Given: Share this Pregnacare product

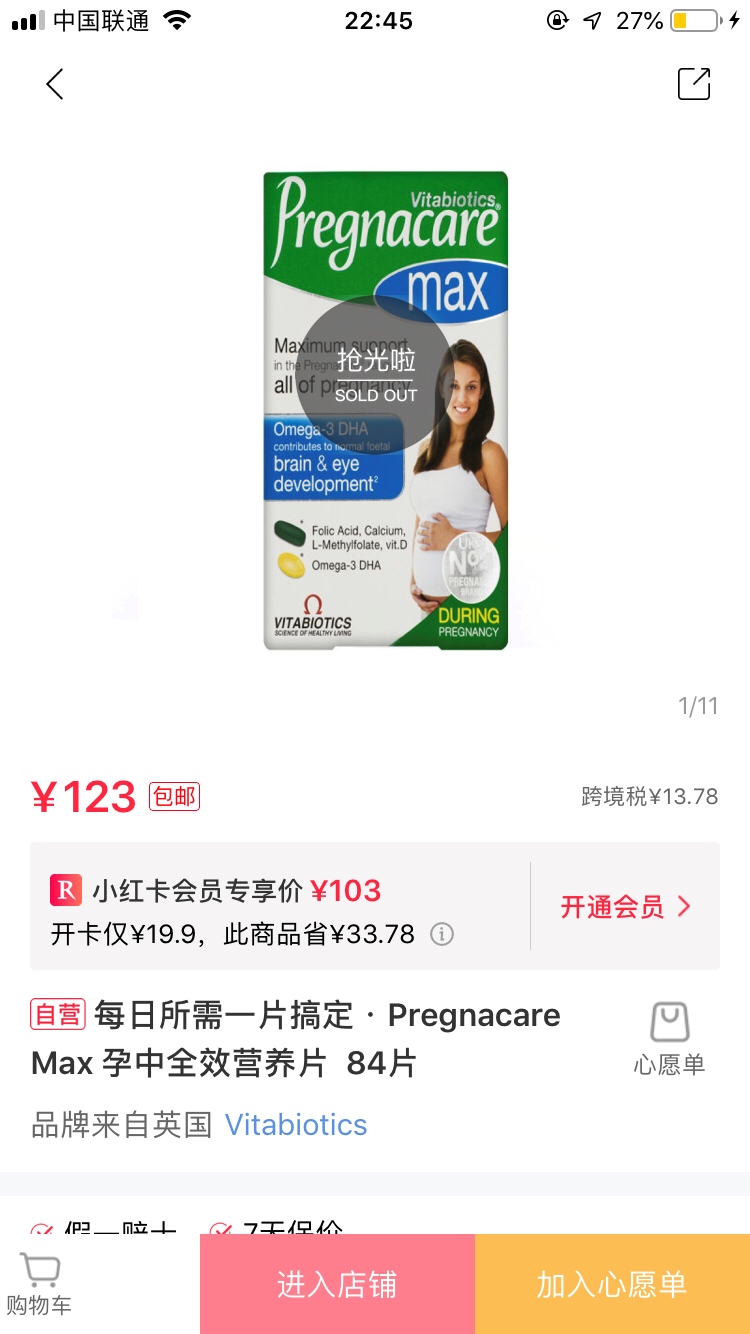Looking at the screenshot, I should click(693, 84).
